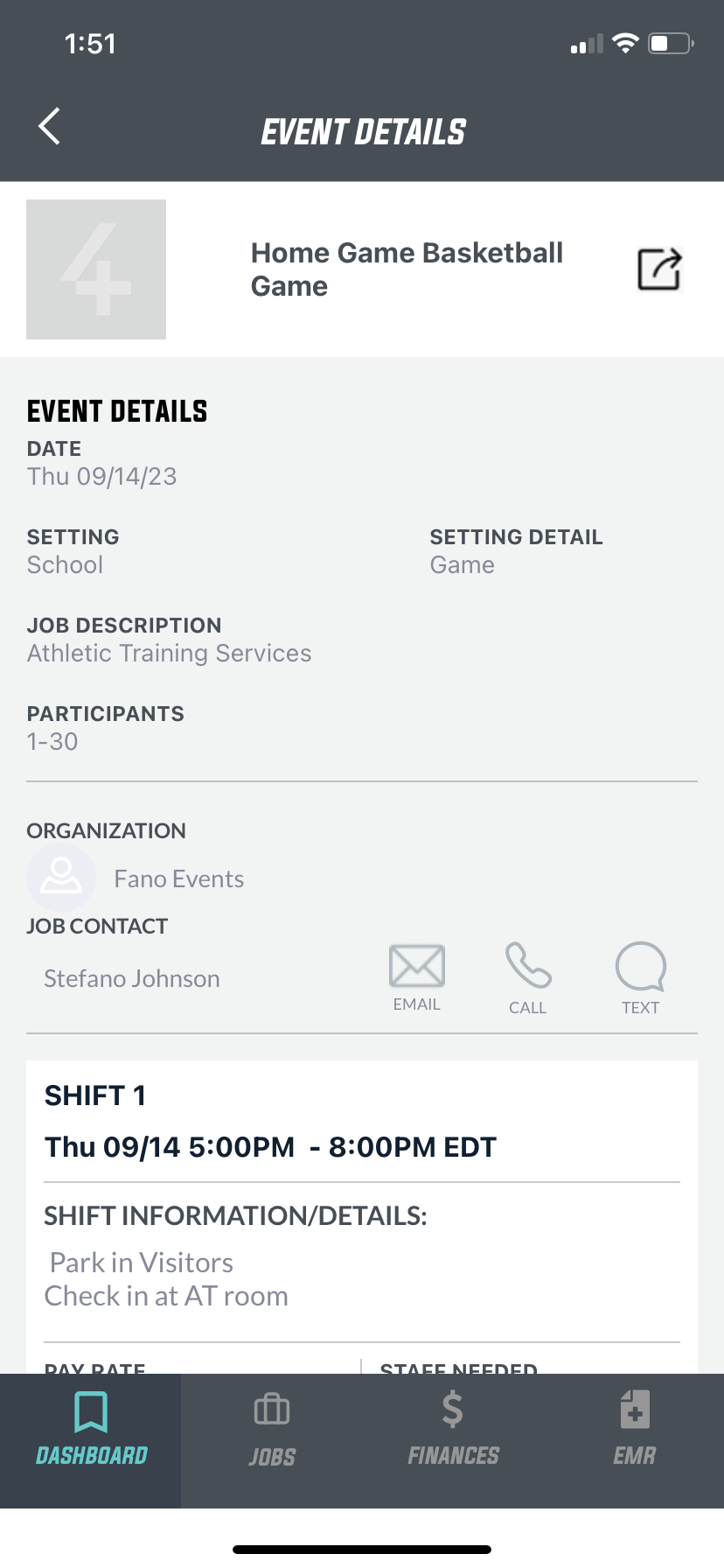Open Fano Events organization
The width and height of the screenshot is (724, 1568).
[x=136, y=878]
